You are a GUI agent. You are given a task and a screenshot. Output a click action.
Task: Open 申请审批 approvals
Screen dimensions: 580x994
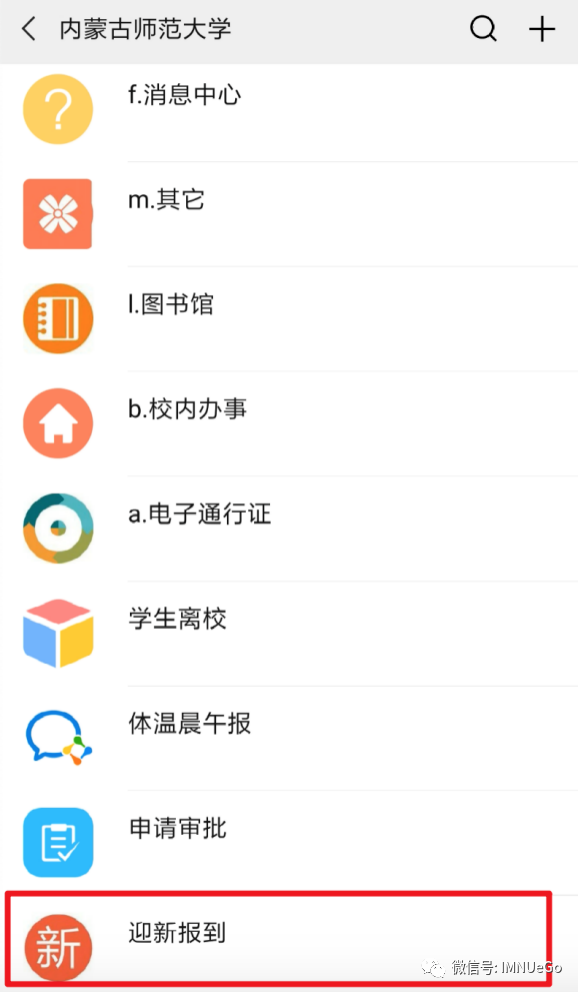290,842
